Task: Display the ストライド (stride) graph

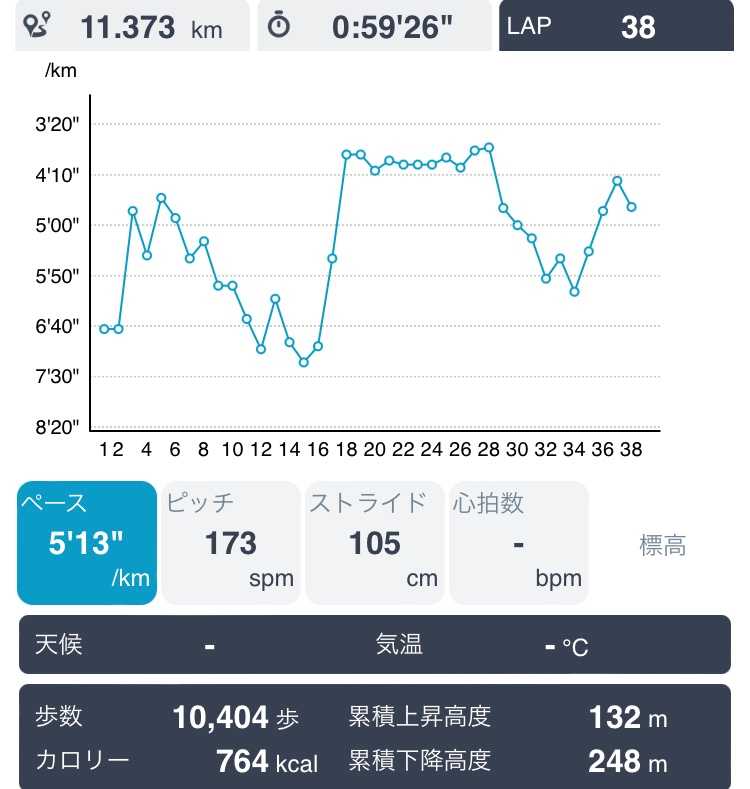Action: pyautogui.click(x=374, y=543)
